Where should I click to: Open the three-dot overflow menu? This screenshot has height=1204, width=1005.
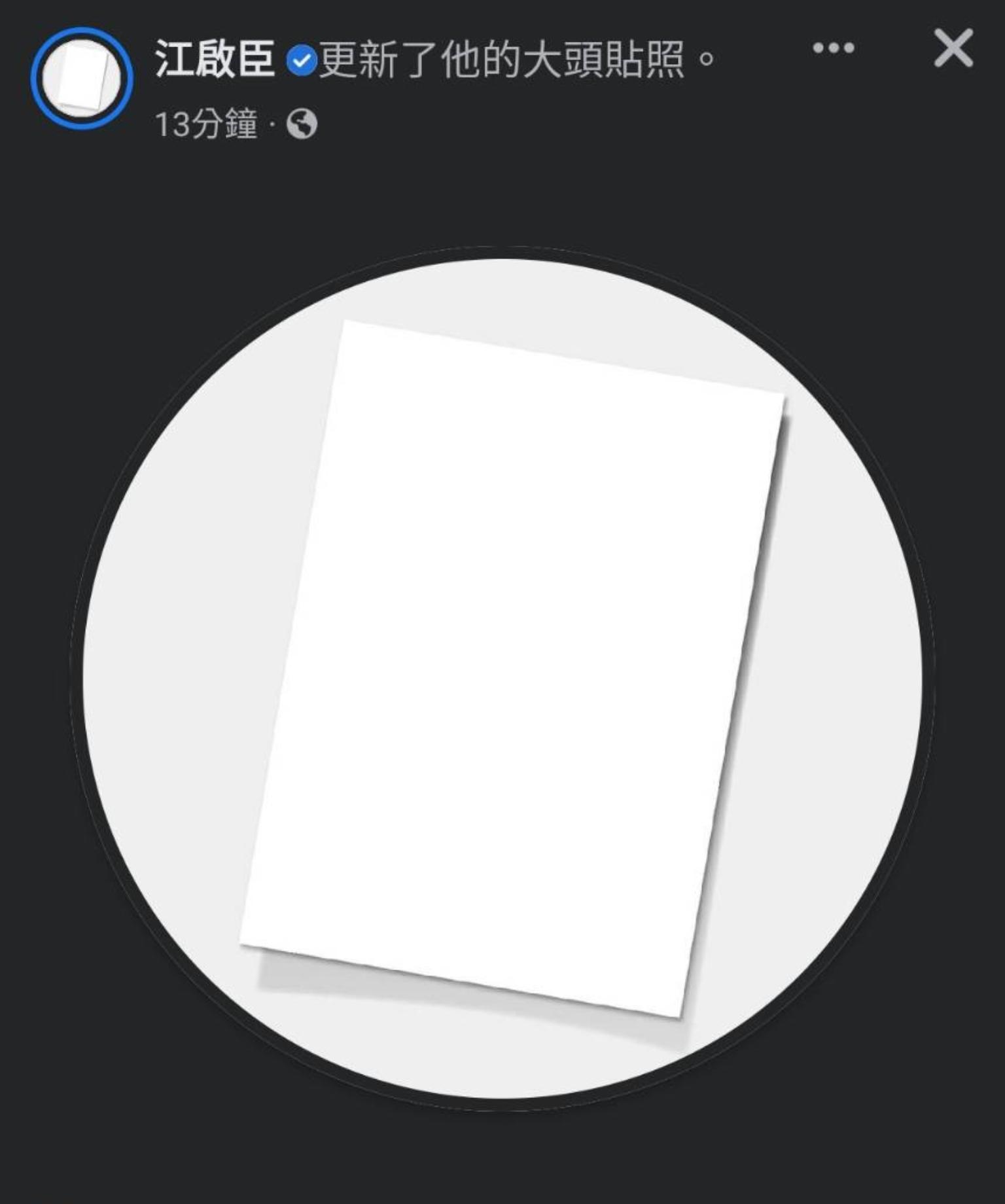pos(833,48)
